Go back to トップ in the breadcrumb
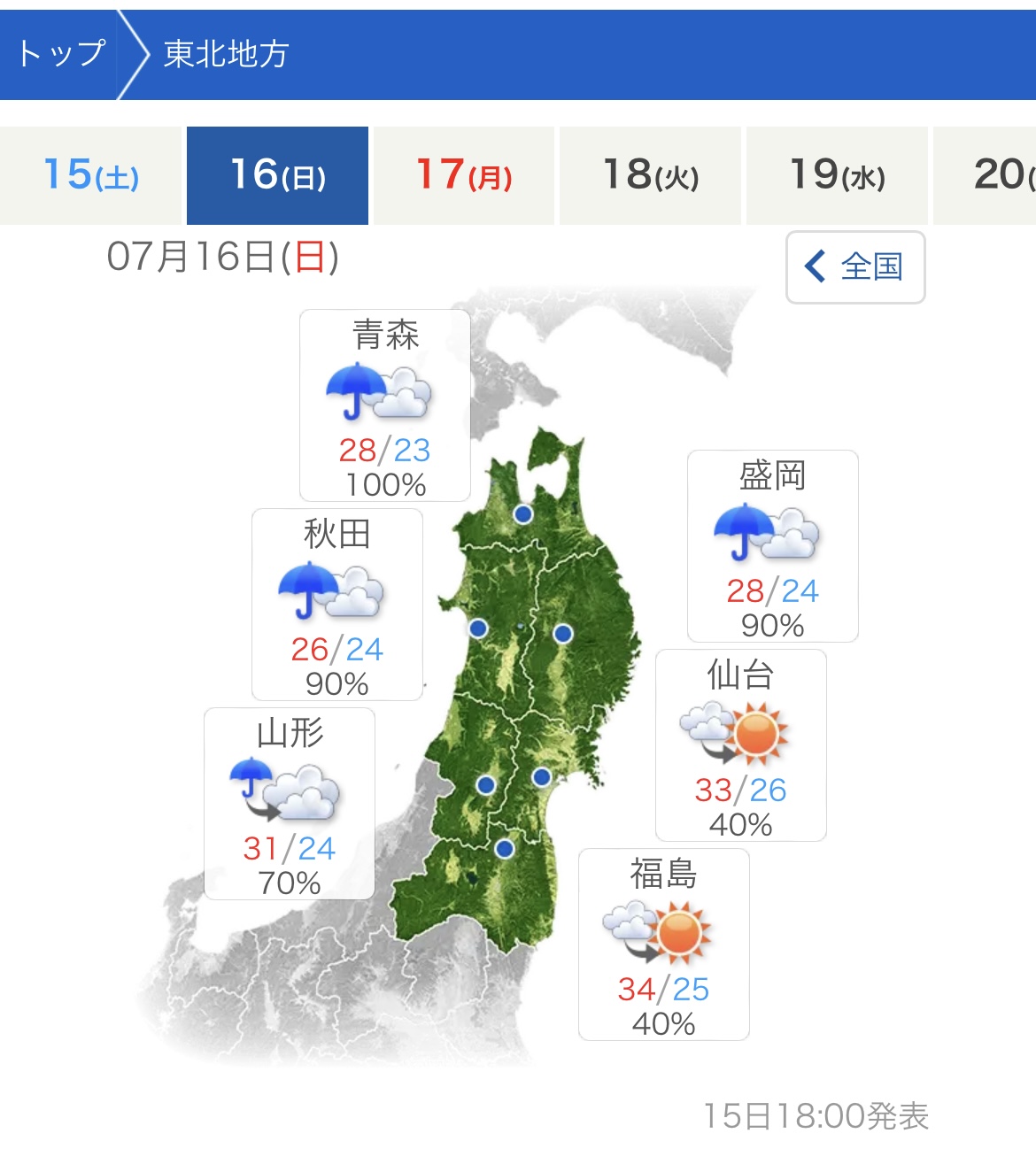This screenshot has width=1036, height=1149. pyautogui.click(x=60, y=55)
